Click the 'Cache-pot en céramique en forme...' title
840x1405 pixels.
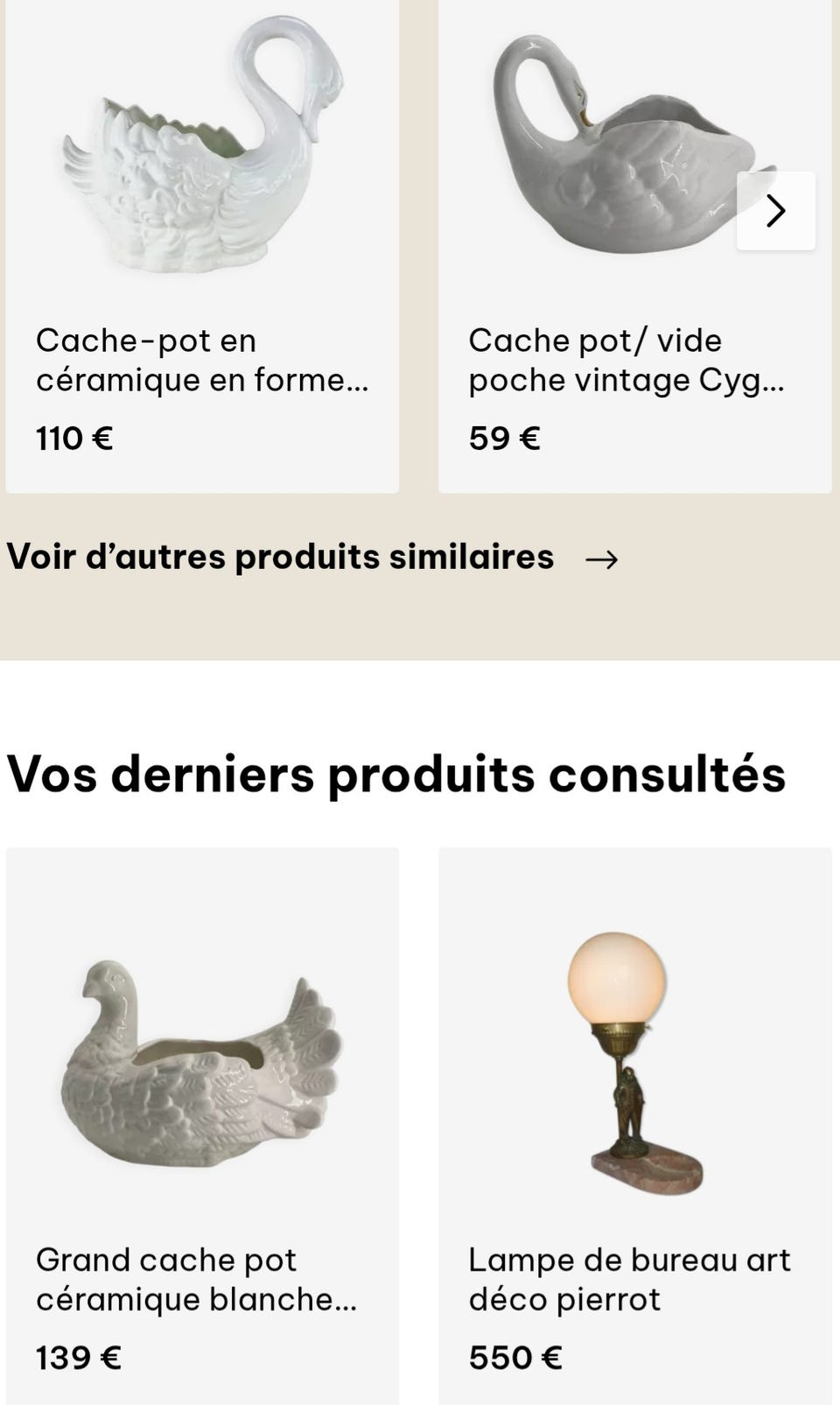point(201,359)
